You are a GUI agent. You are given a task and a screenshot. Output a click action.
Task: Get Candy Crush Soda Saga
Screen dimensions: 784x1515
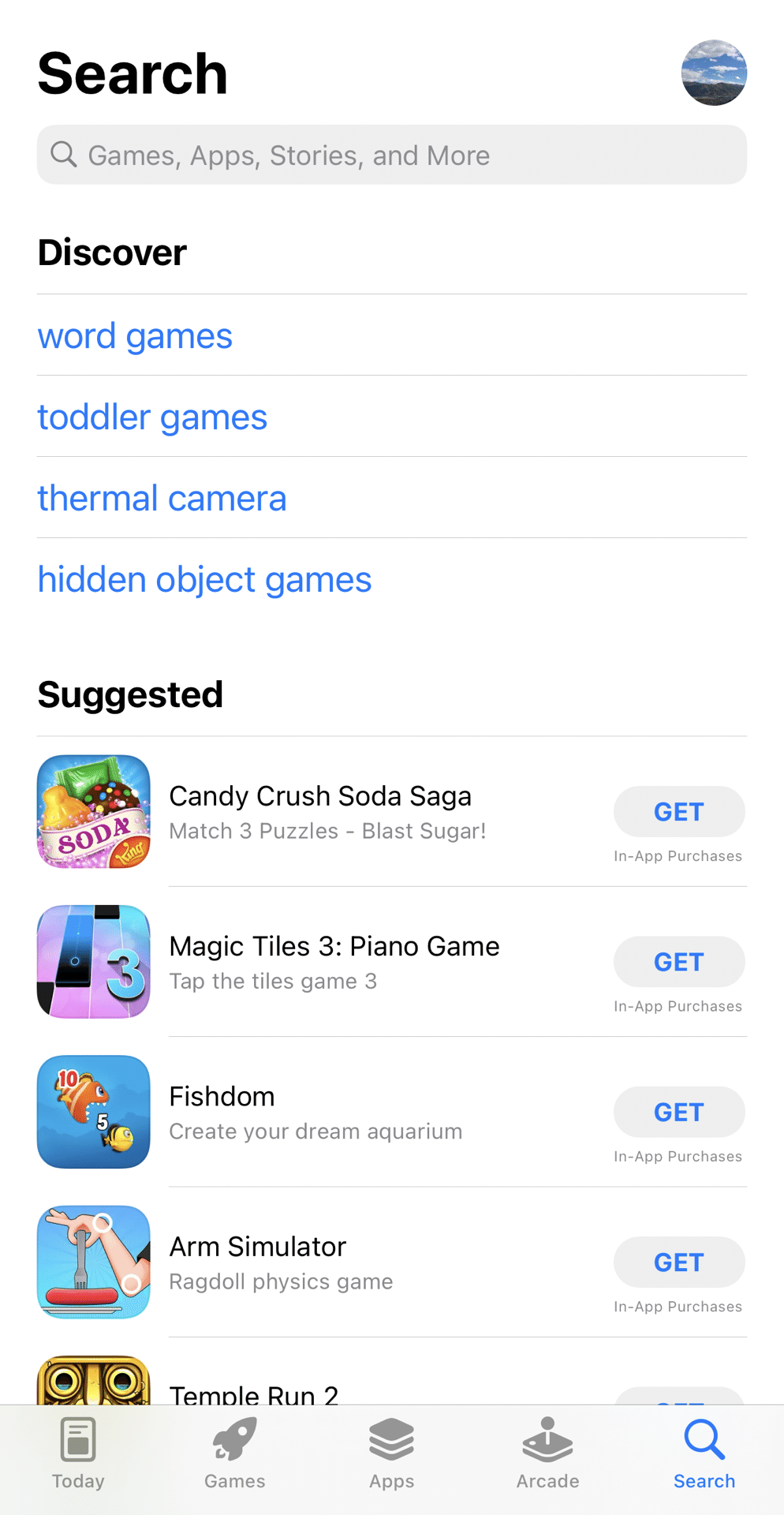[678, 811]
